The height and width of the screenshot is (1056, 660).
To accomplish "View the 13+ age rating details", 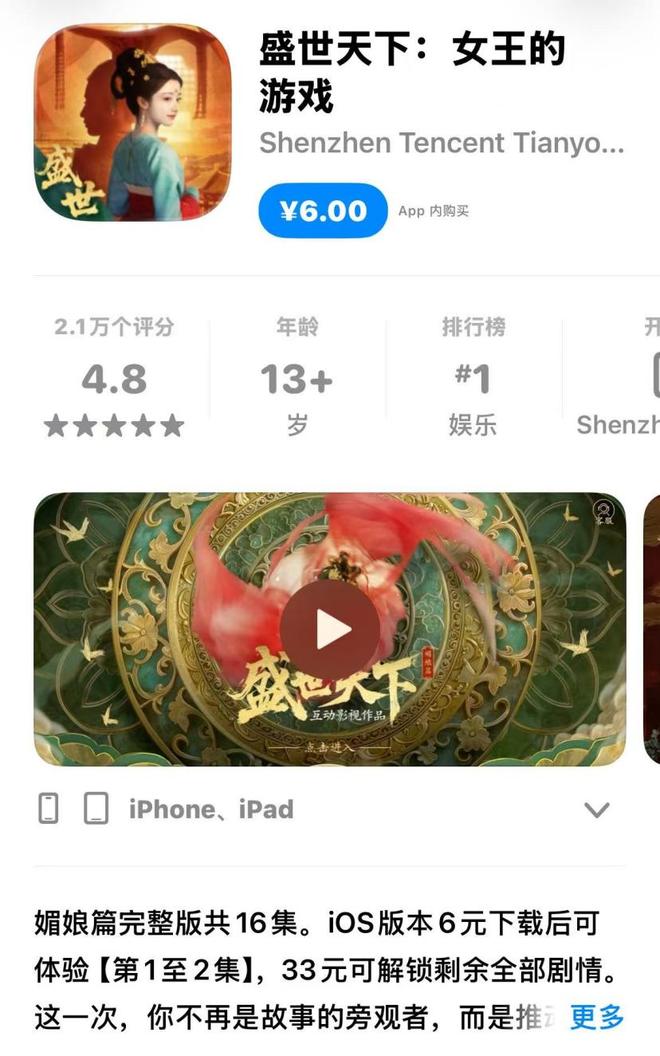I will (x=296, y=380).
